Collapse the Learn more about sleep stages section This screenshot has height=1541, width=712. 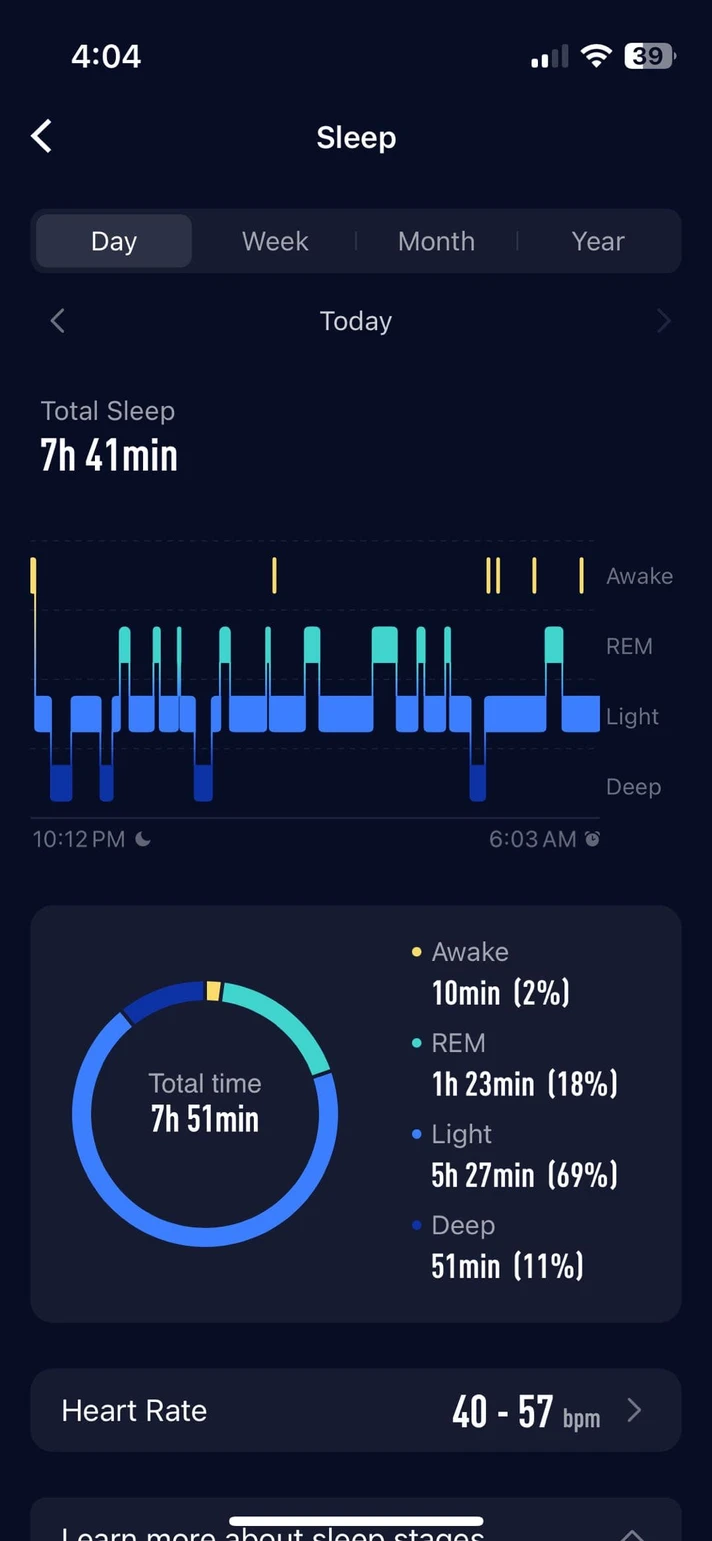tap(632, 1532)
